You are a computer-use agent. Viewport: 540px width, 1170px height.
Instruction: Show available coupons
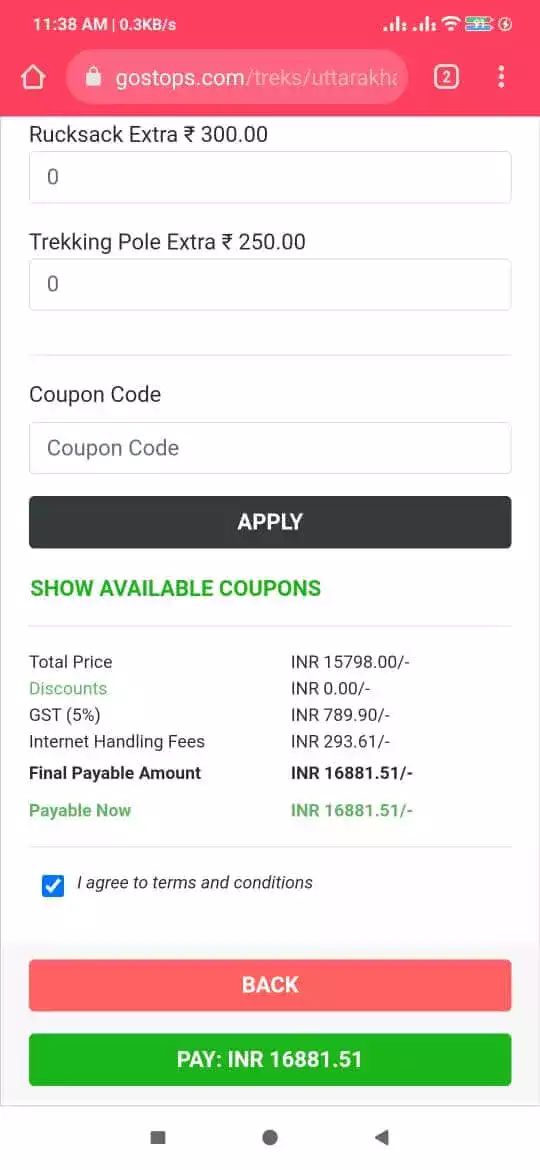[x=175, y=588]
